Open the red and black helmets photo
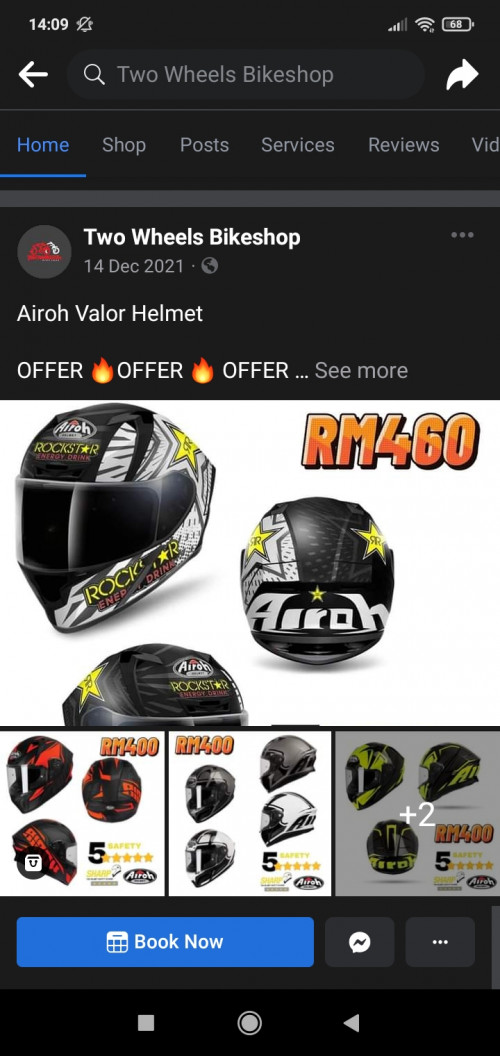The image size is (500, 1056). tap(82, 814)
